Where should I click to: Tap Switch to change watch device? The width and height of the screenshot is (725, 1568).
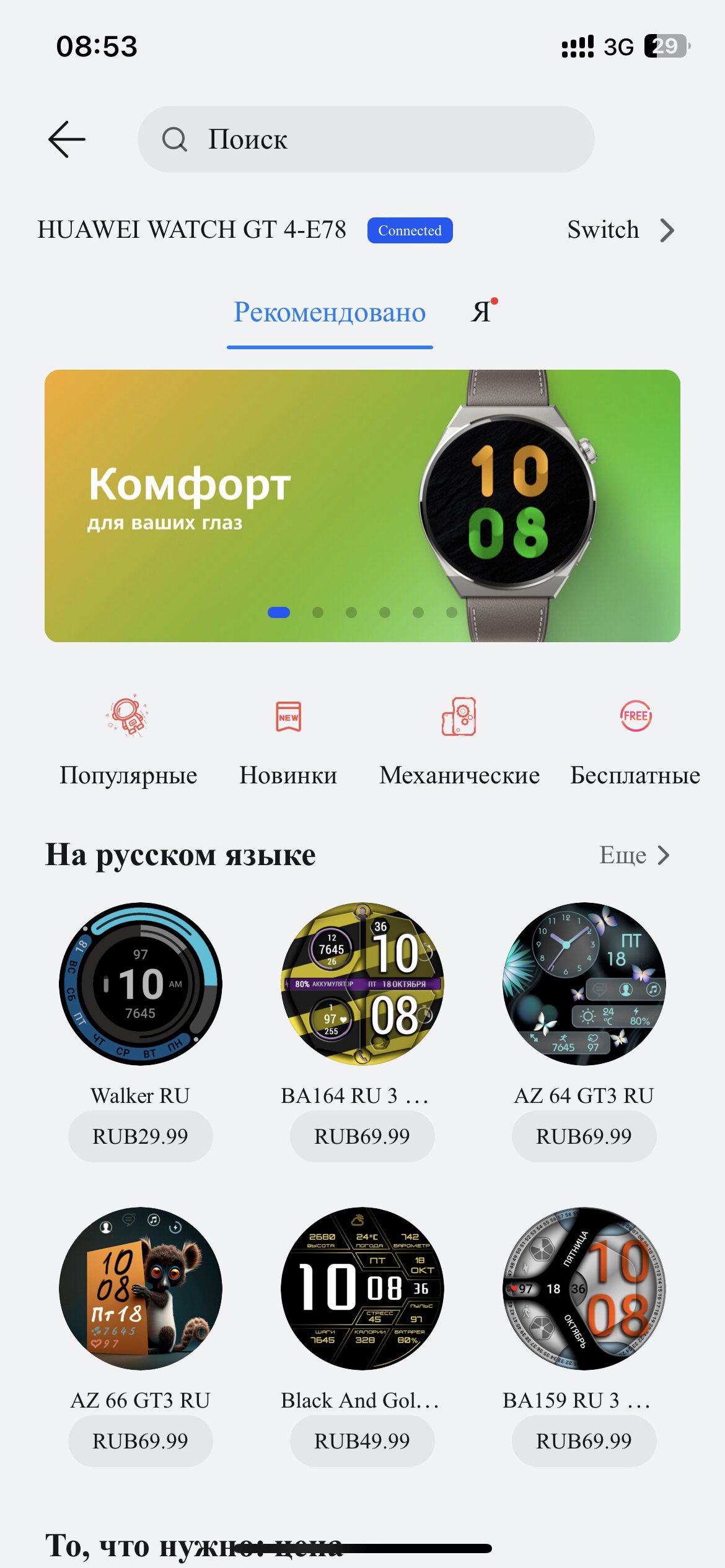click(x=621, y=230)
